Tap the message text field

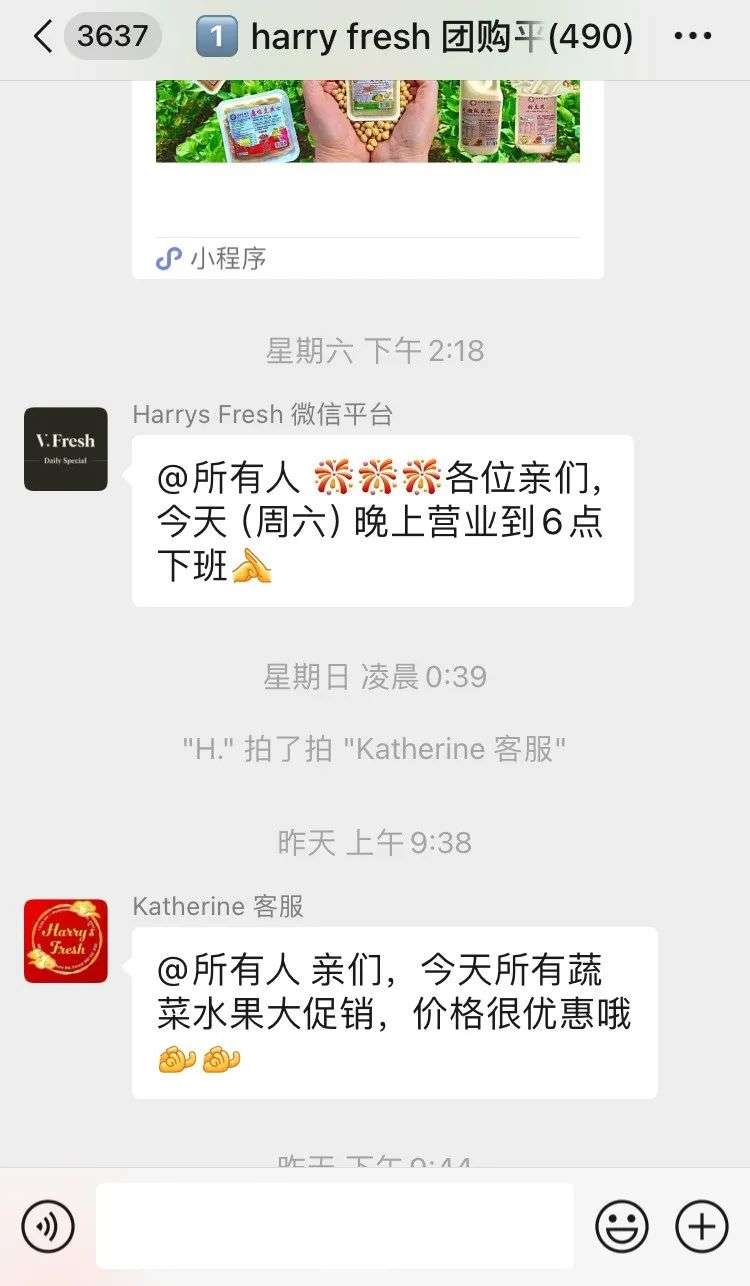point(335,1226)
